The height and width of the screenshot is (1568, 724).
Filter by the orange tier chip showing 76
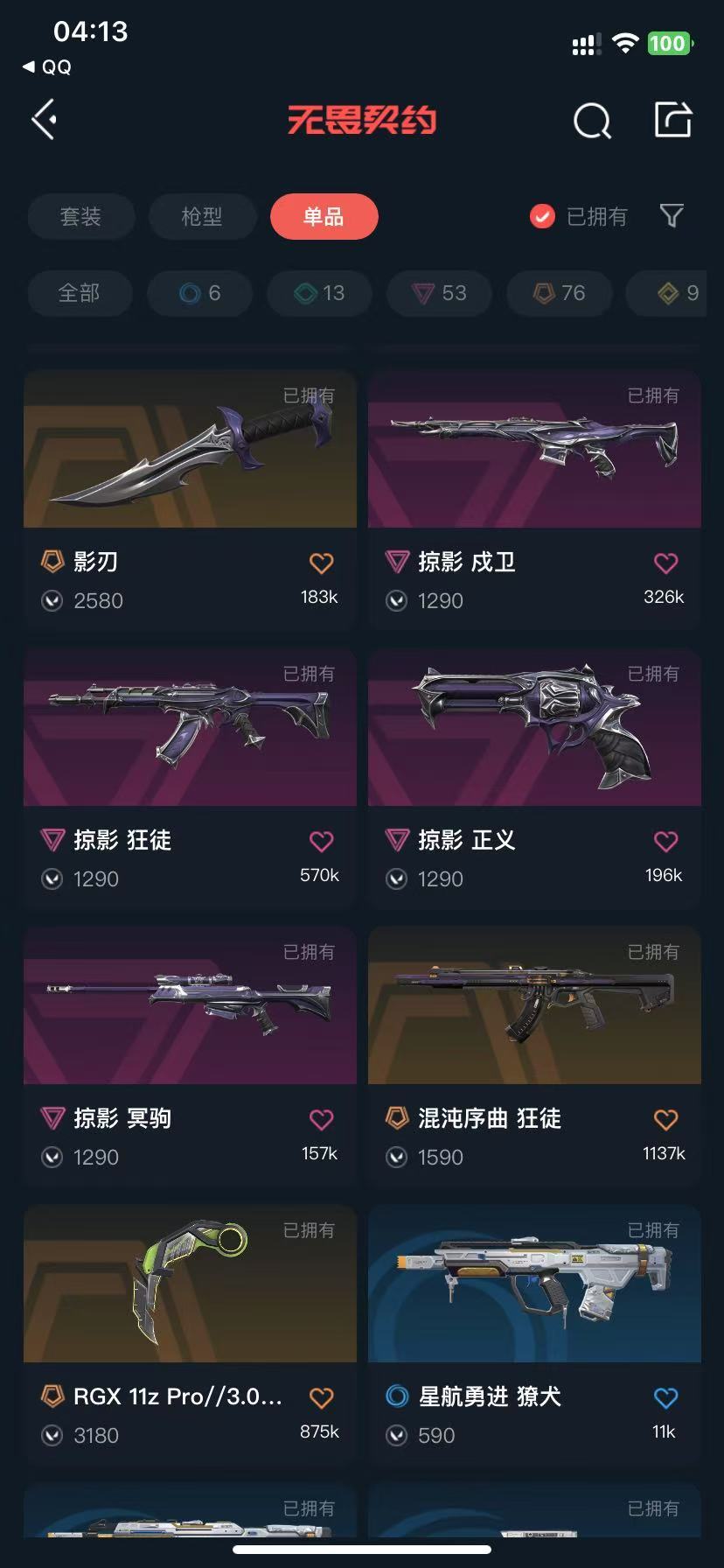[560, 292]
